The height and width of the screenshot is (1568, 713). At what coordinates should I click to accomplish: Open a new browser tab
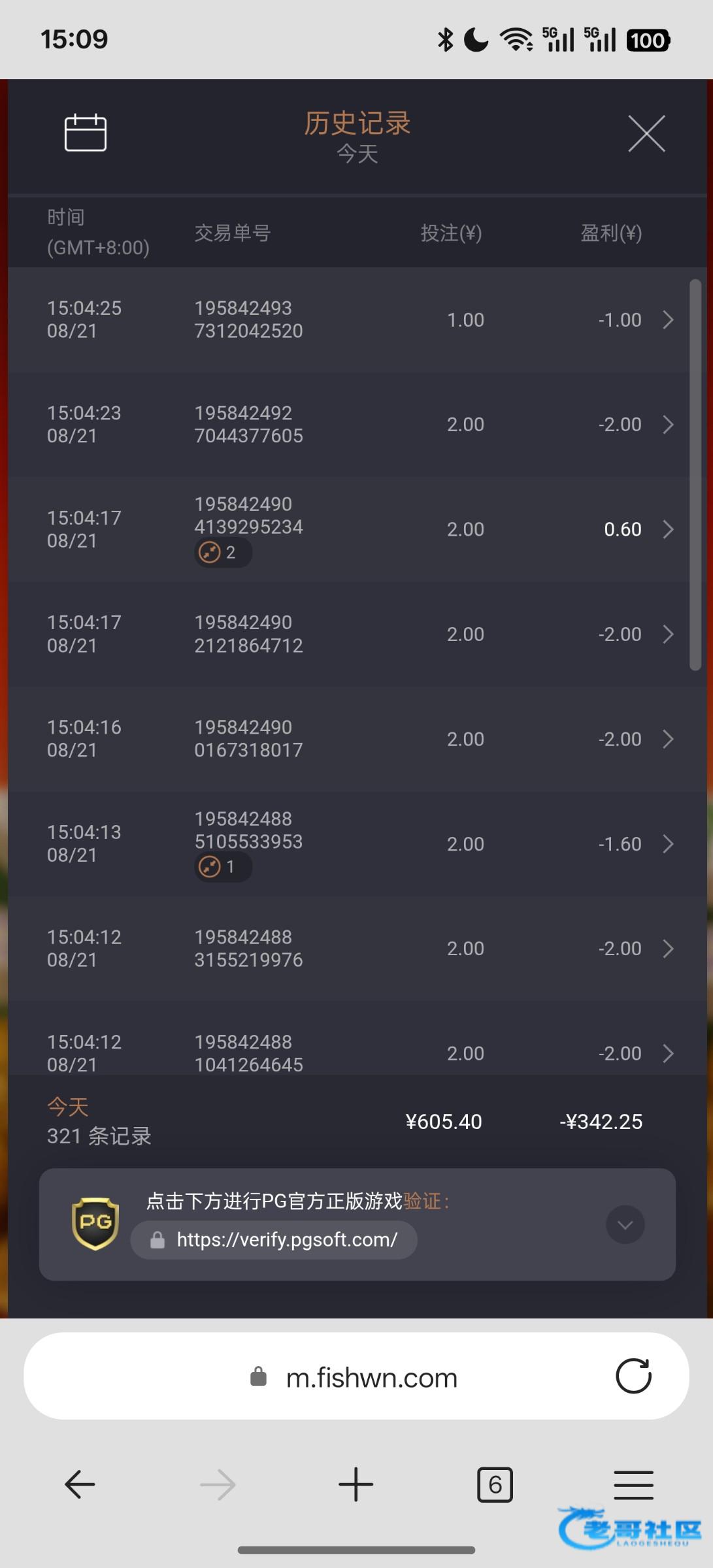pyautogui.click(x=356, y=1484)
